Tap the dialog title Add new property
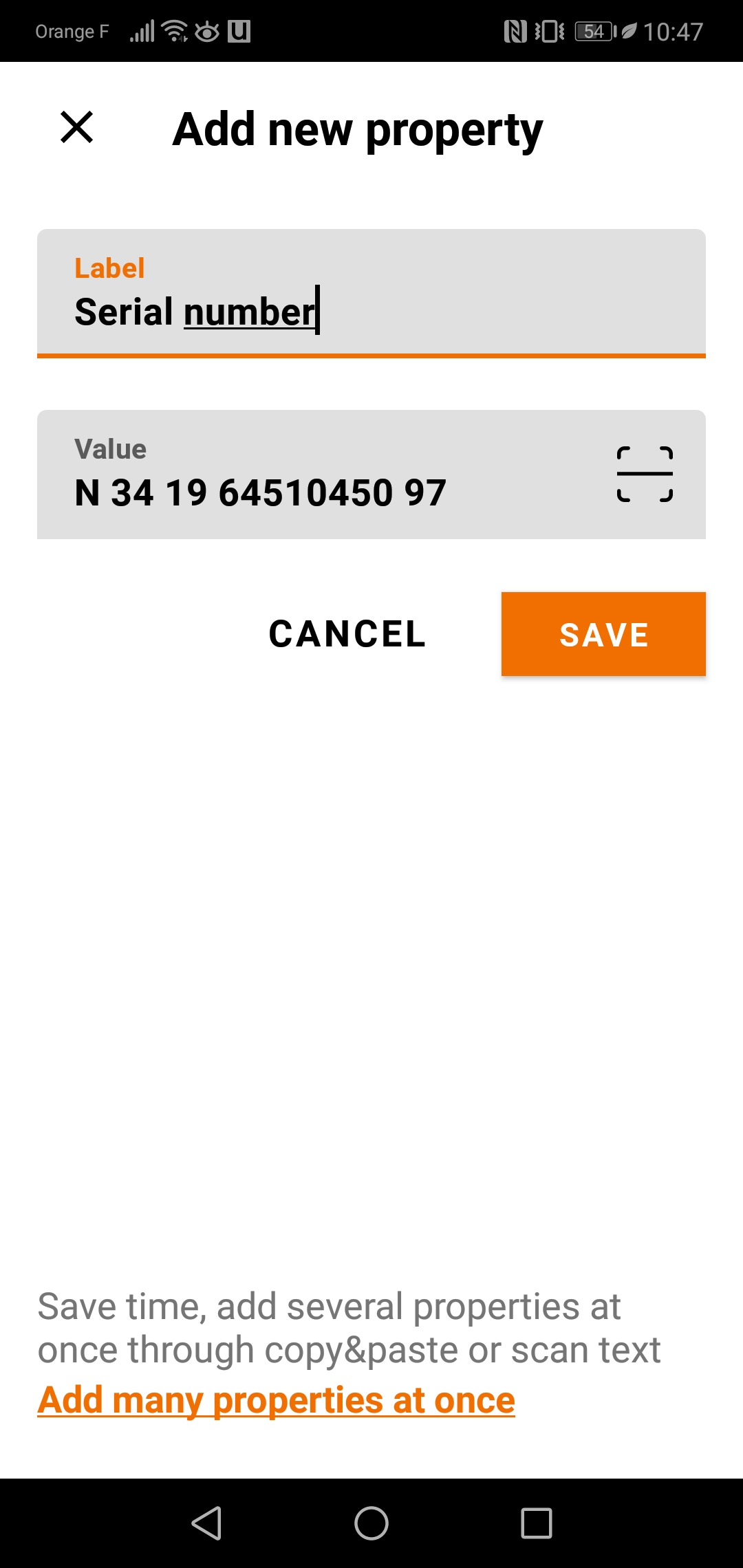This screenshot has height=1568, width=743. click(357, 131)
